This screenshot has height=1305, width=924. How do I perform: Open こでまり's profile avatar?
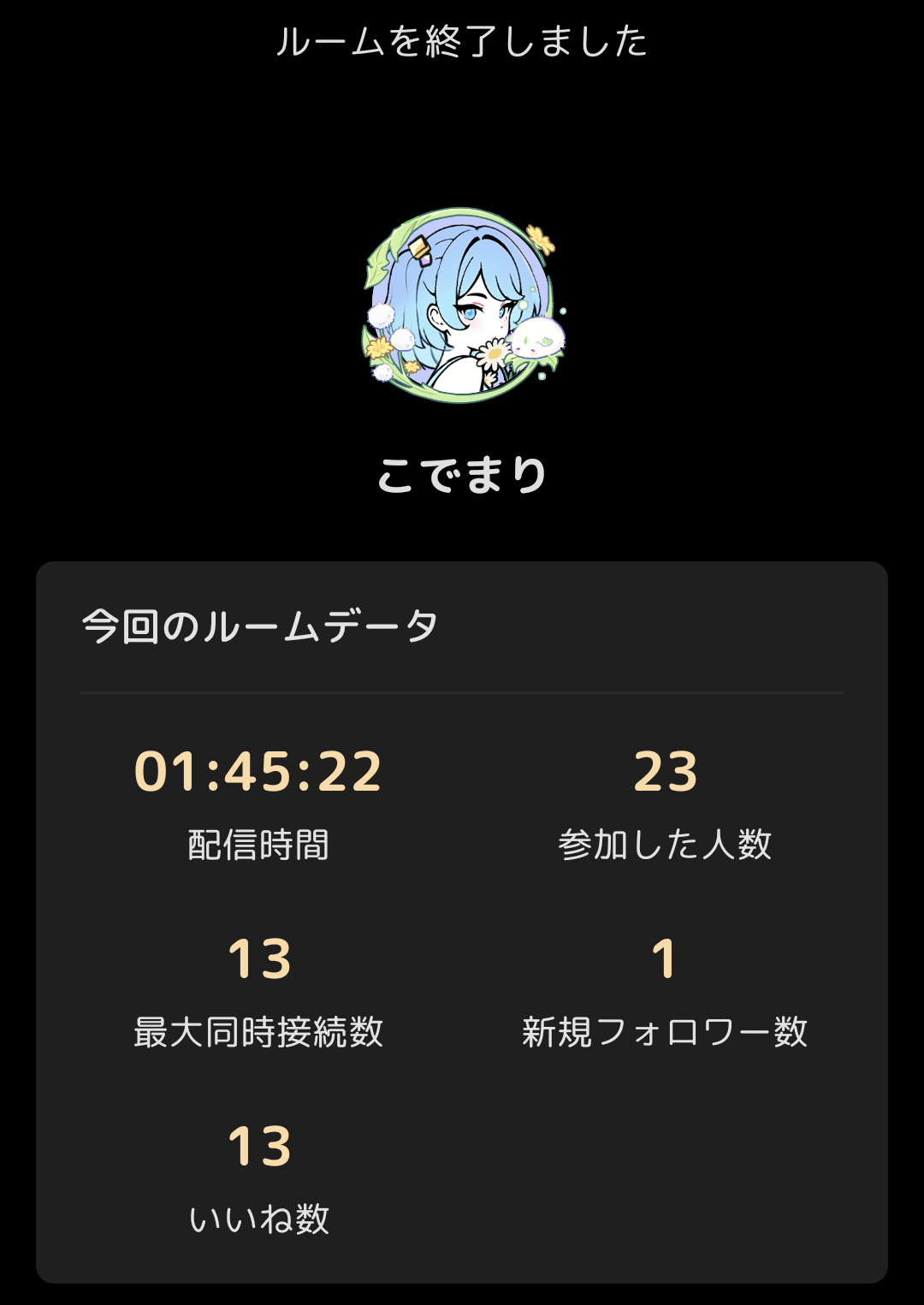(462, 306)
